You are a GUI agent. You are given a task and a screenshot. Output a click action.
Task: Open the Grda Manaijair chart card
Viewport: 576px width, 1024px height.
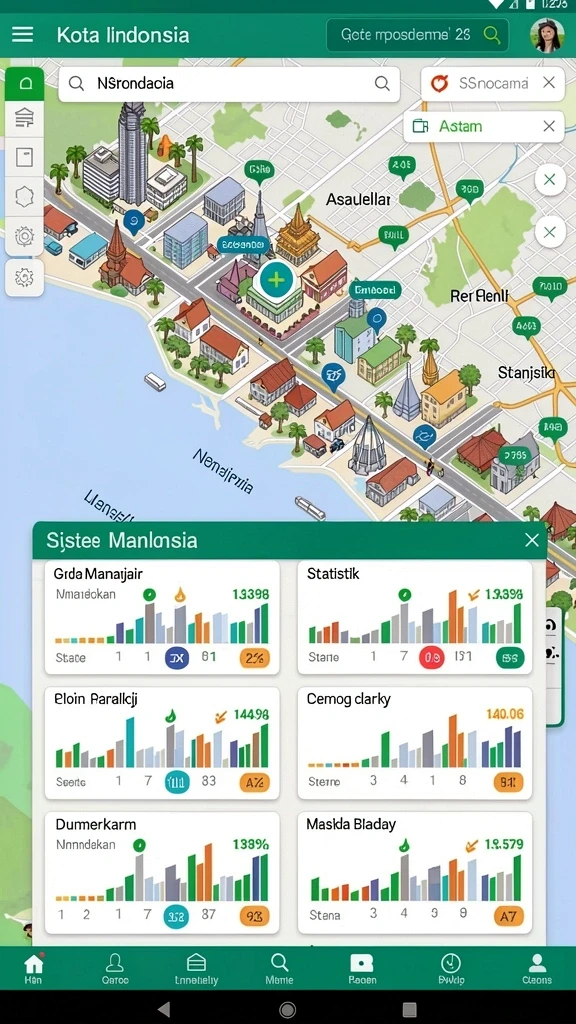point(162,617)
